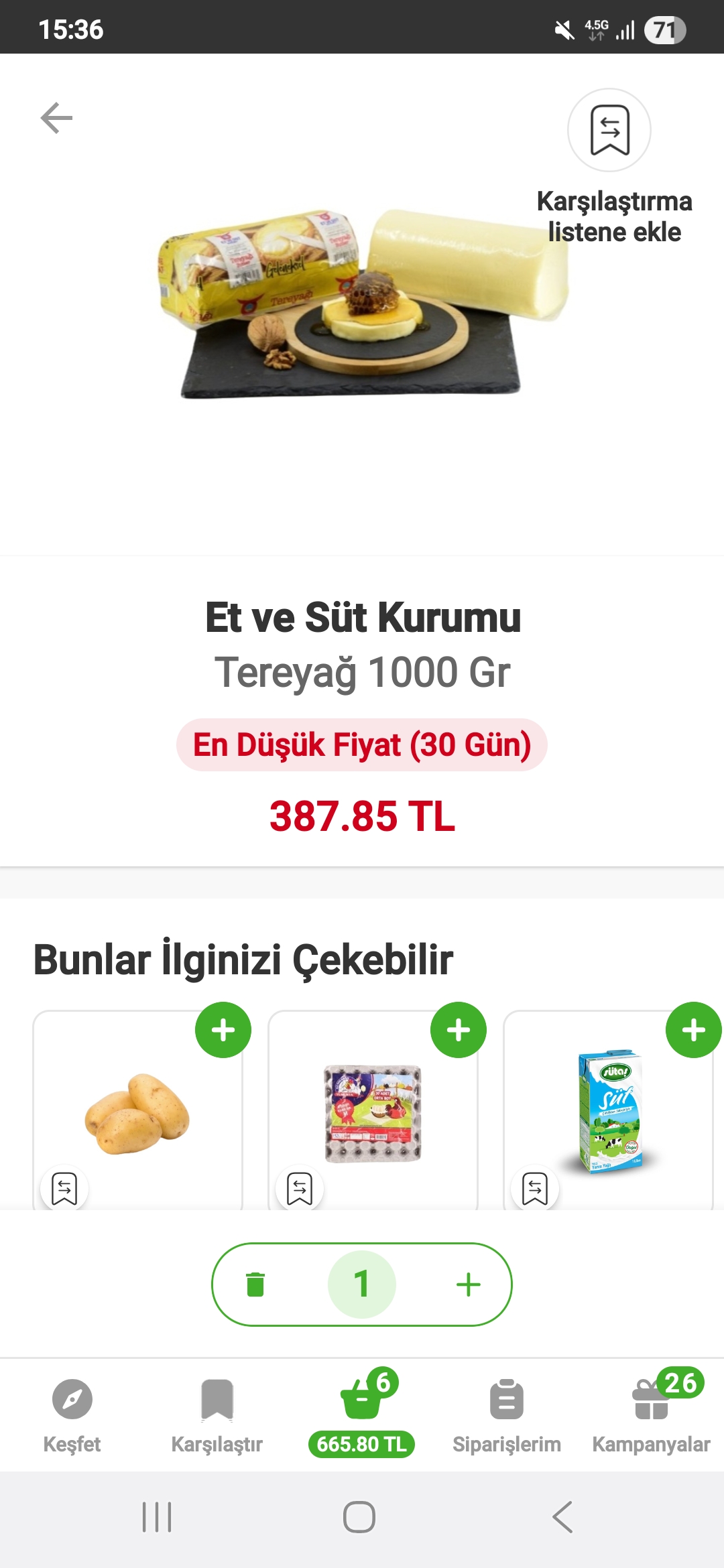Add Sütaş milk to the comparison list
This screenshot has height=1568, width=724.
point(535,1189)
